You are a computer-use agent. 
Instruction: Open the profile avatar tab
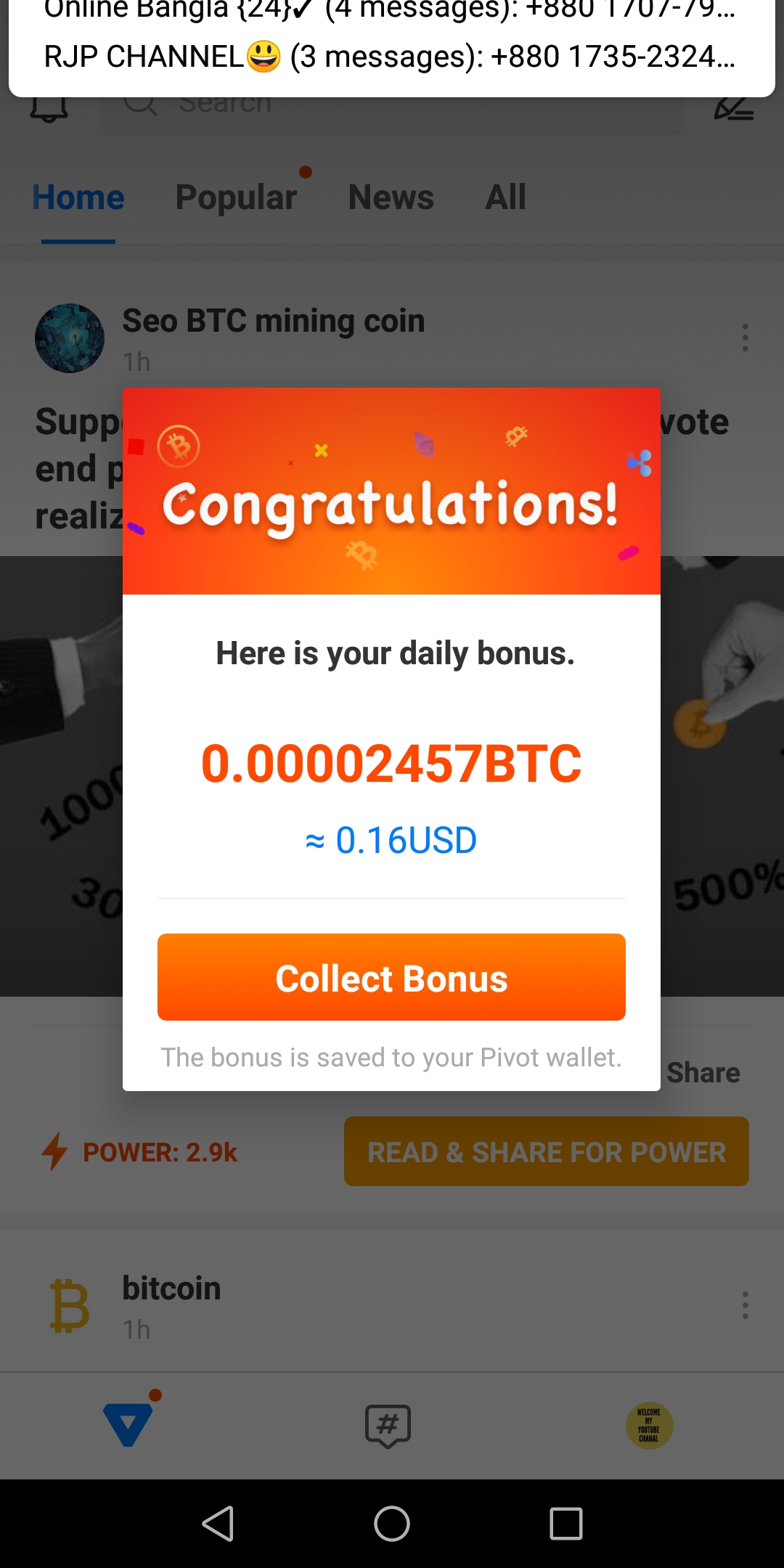coord(649,1426)
